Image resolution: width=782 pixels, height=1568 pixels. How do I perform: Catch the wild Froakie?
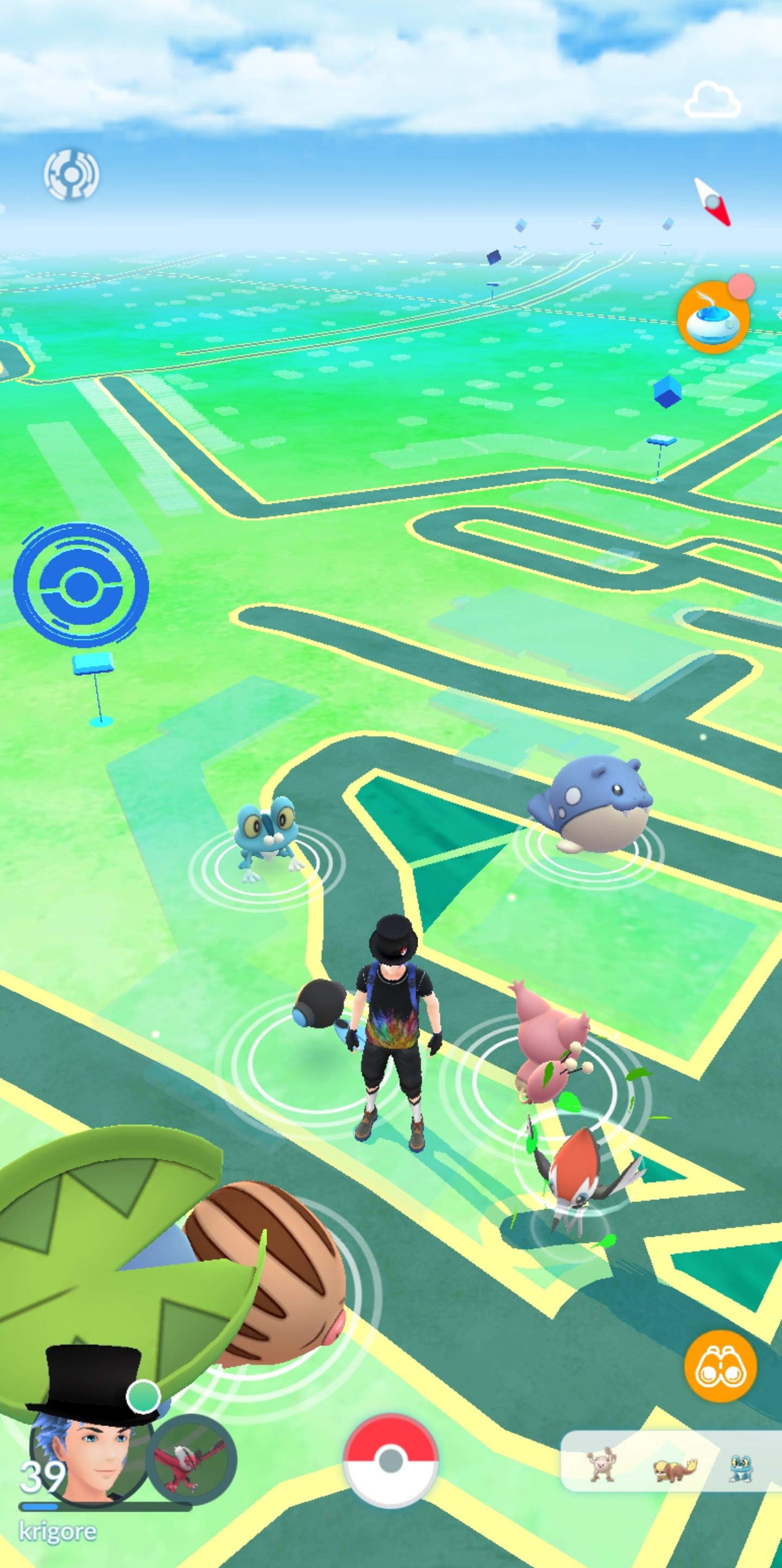click(266, 833)
